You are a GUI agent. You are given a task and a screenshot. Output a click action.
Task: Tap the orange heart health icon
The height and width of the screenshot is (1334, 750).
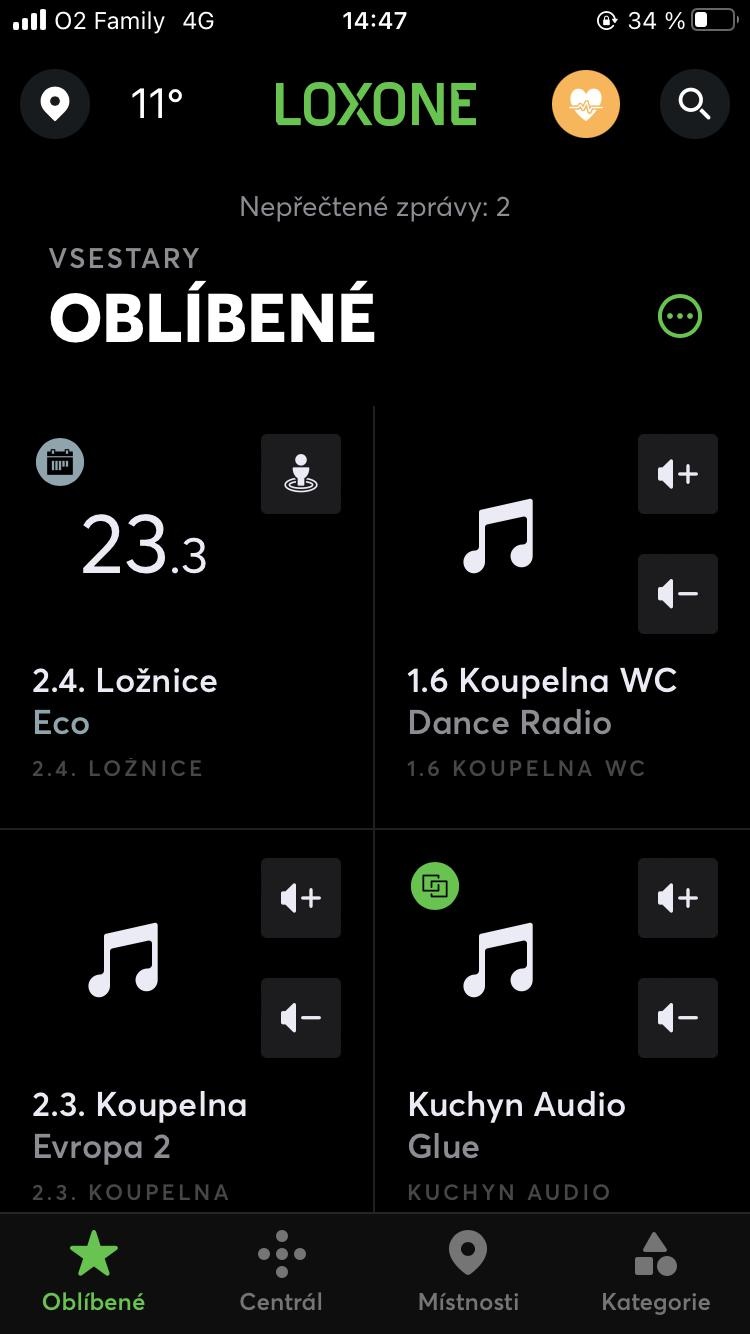(x=586, y=103)
